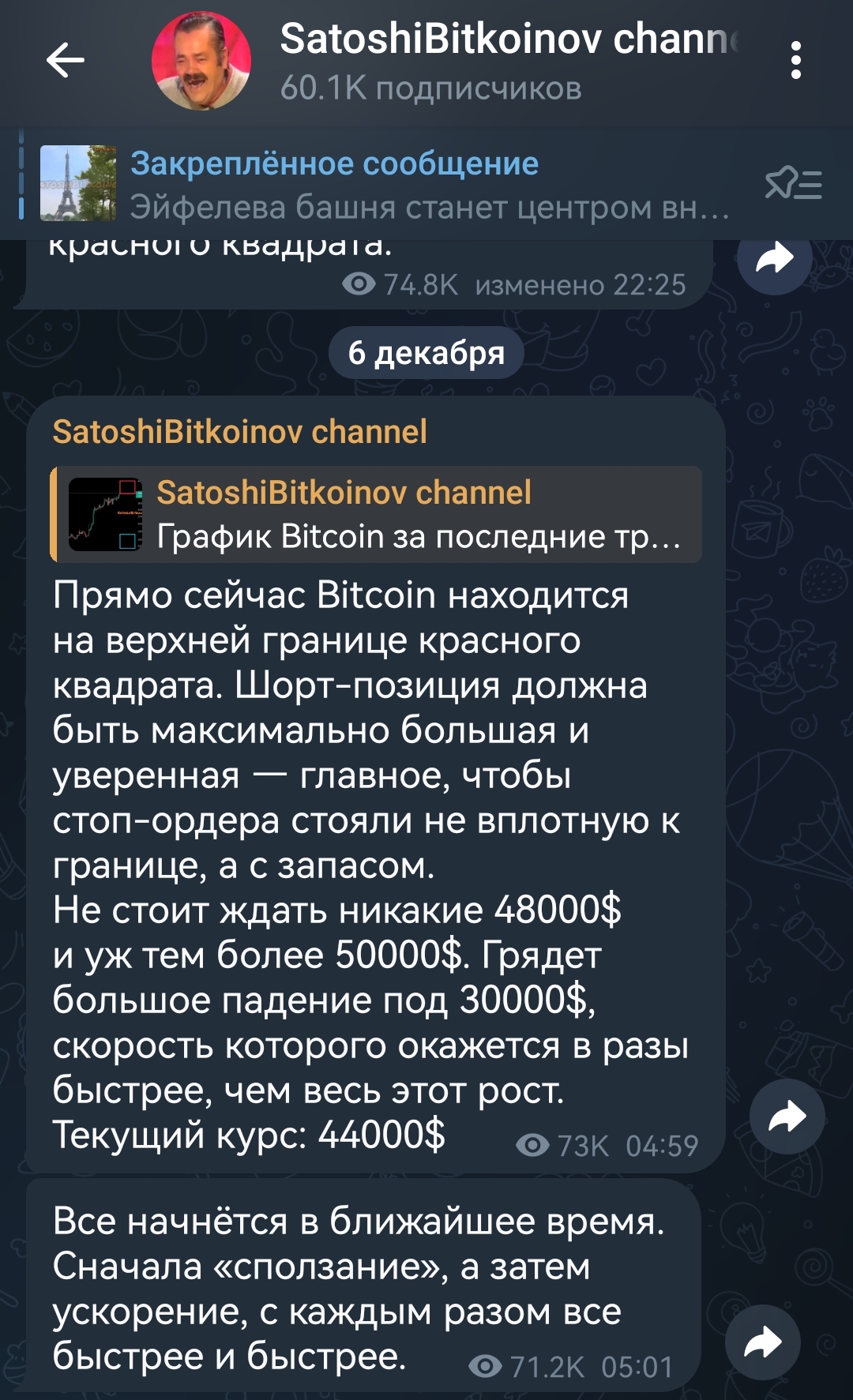
Task: Forward the post sent at 05:01
Action: pos(763,1342)
